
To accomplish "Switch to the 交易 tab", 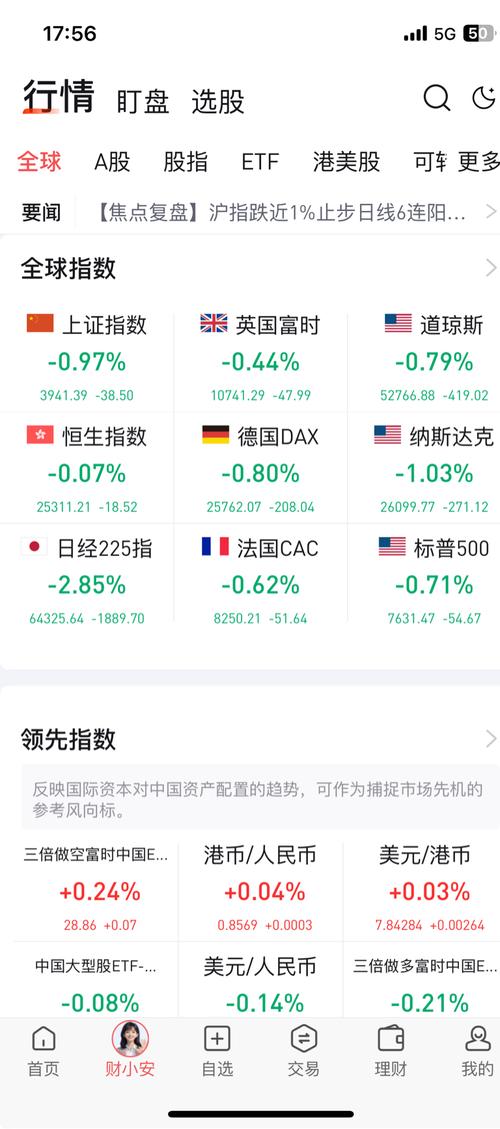I will click(x=303, y=1053).
